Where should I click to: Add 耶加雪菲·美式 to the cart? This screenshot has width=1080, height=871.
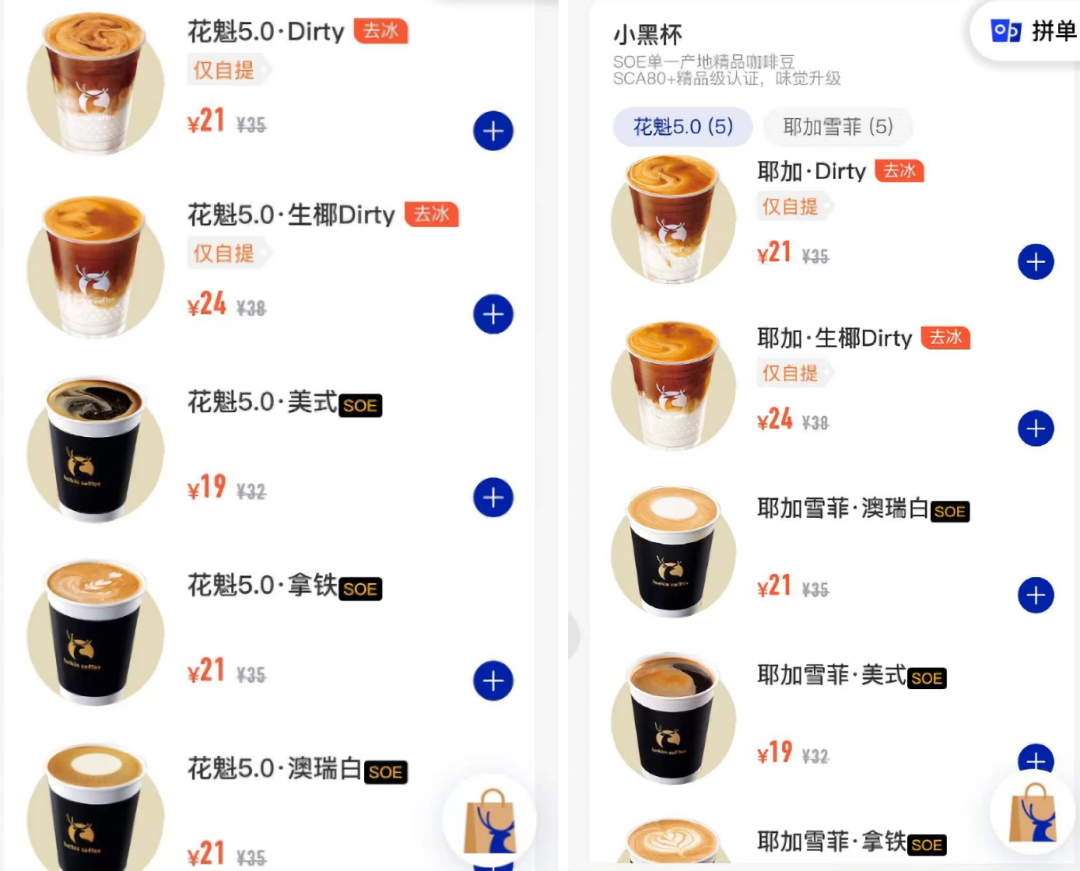pyautogui.click(x=1035, y=760)
